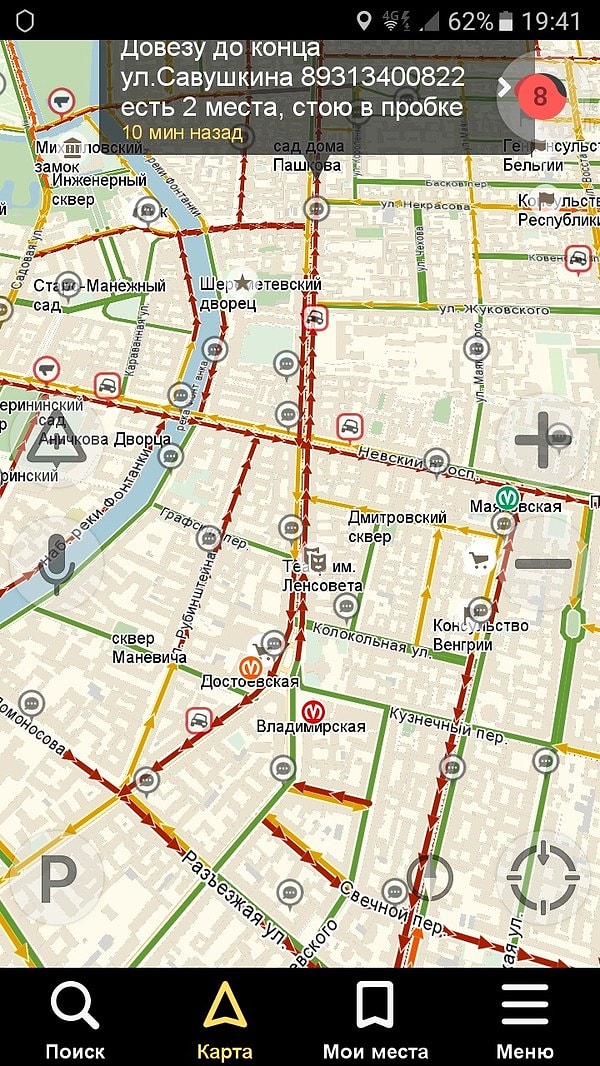Viewport: 600px width, 1066px height.
Task: Zoom in with the plus button
Action: coord(542,440)
